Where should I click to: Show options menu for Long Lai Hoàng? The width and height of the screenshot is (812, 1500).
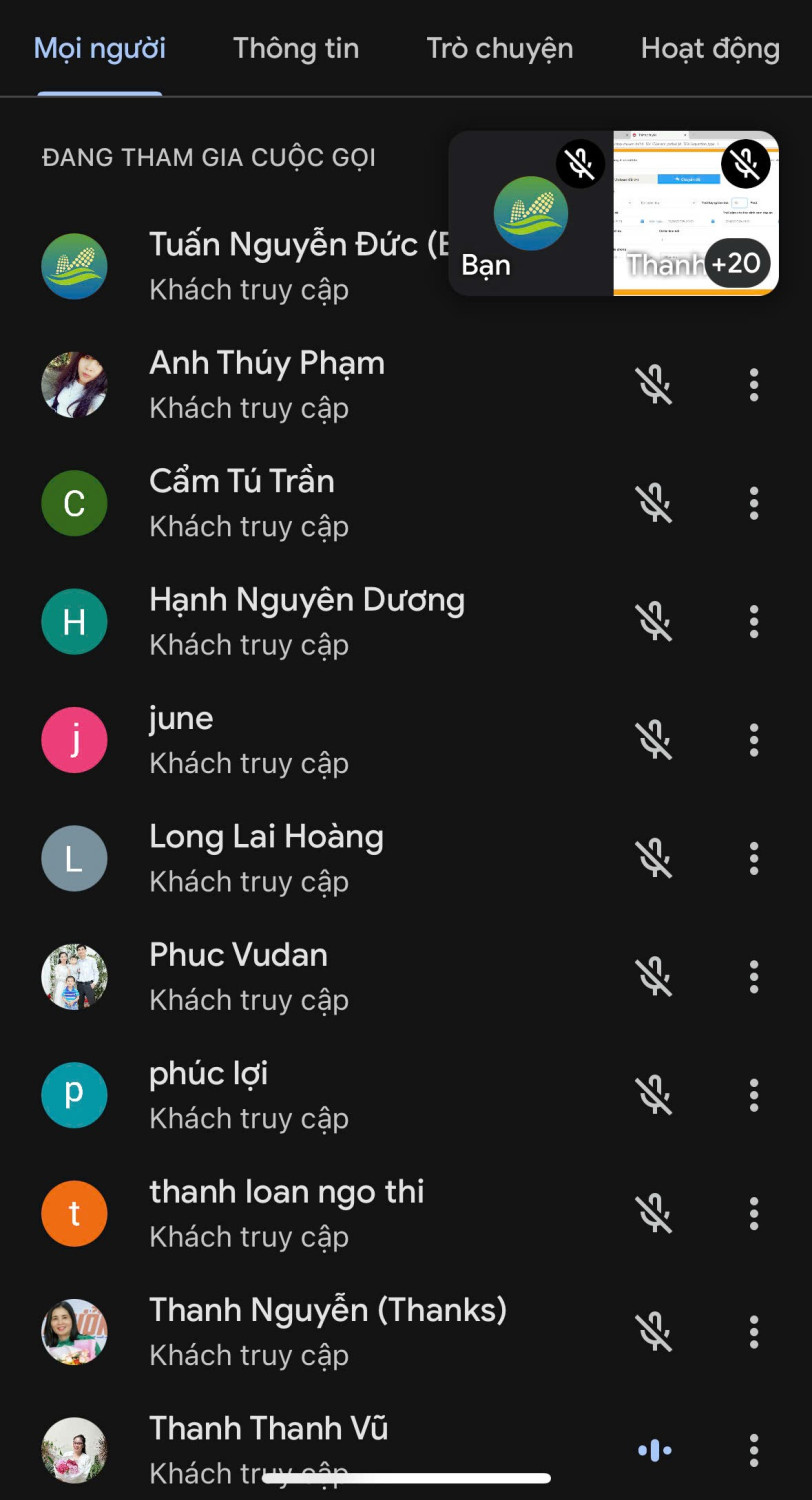tap(754, 858)
